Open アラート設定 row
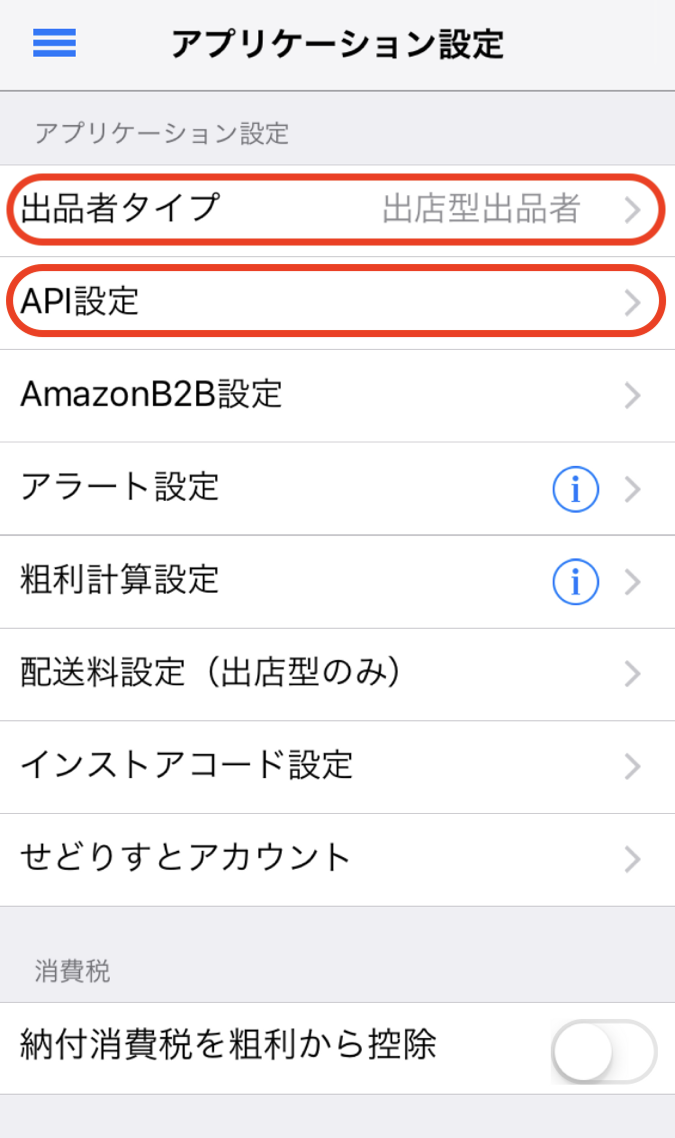The height and width of the screenshot is (1138, 675). click(280, 488)
